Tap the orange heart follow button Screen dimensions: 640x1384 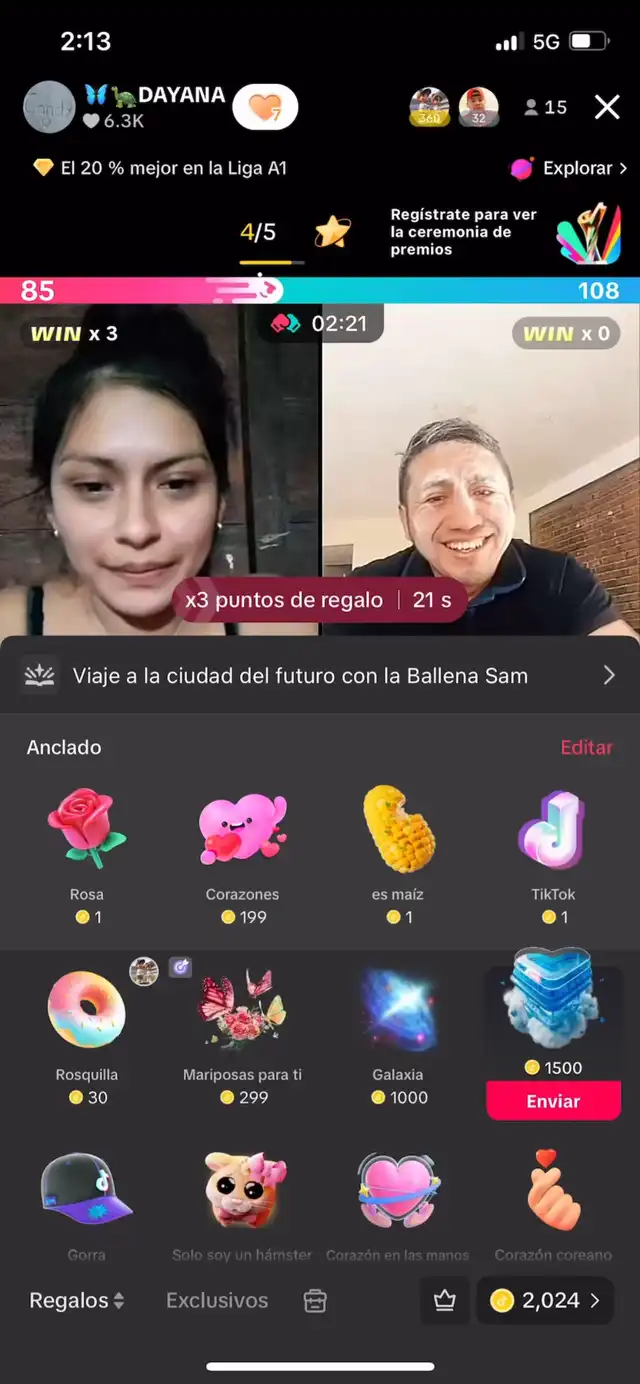[265, 107]
